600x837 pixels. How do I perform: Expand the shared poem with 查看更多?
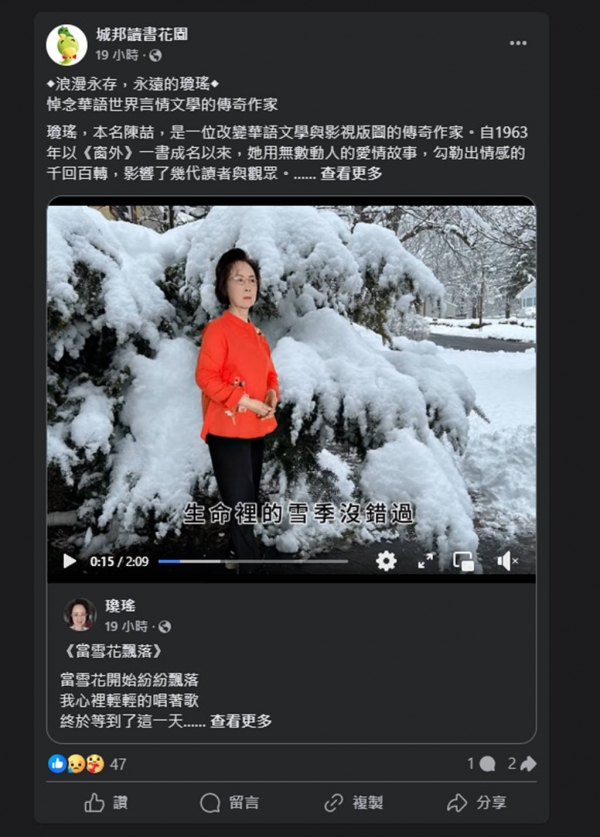(240, 720)
